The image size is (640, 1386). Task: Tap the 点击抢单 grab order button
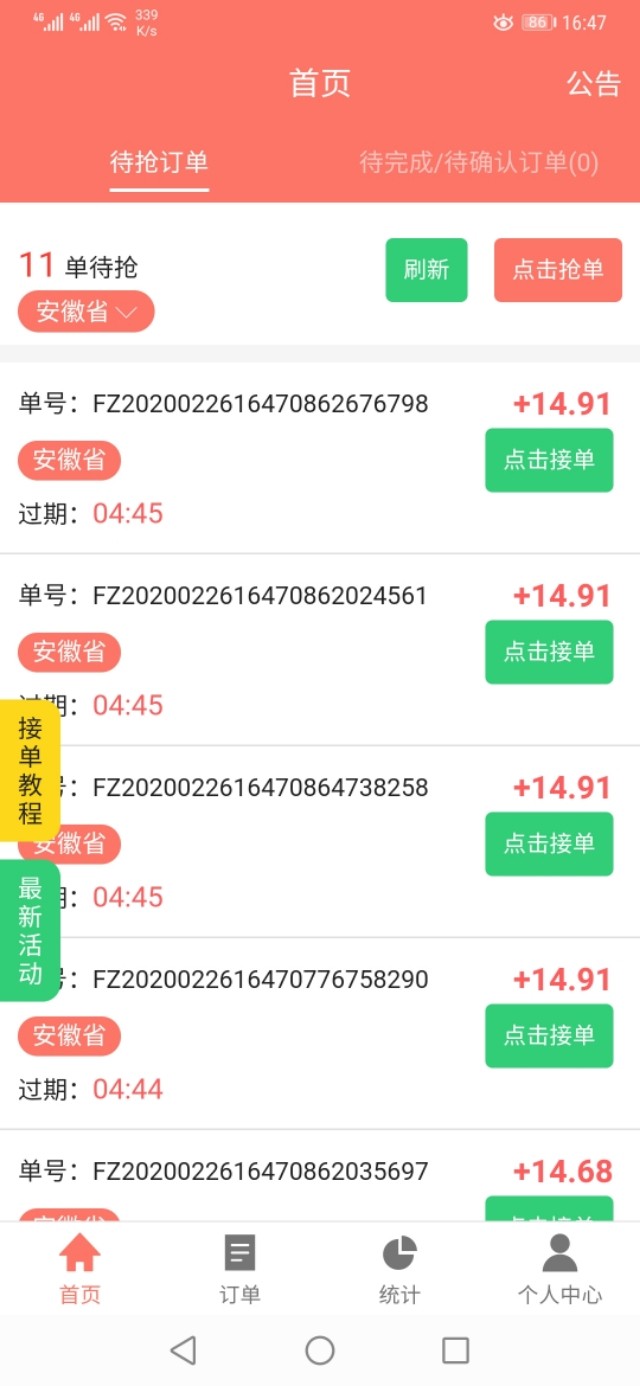(x=558, y=270)
